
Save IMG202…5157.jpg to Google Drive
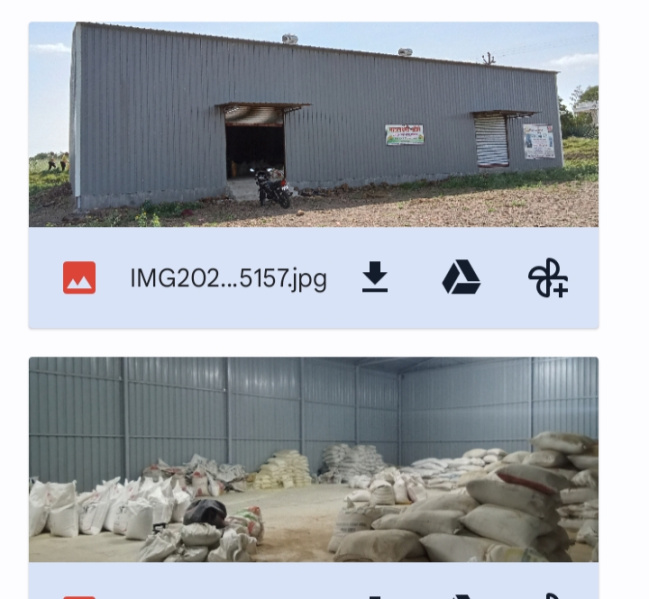tap(461, 278)
